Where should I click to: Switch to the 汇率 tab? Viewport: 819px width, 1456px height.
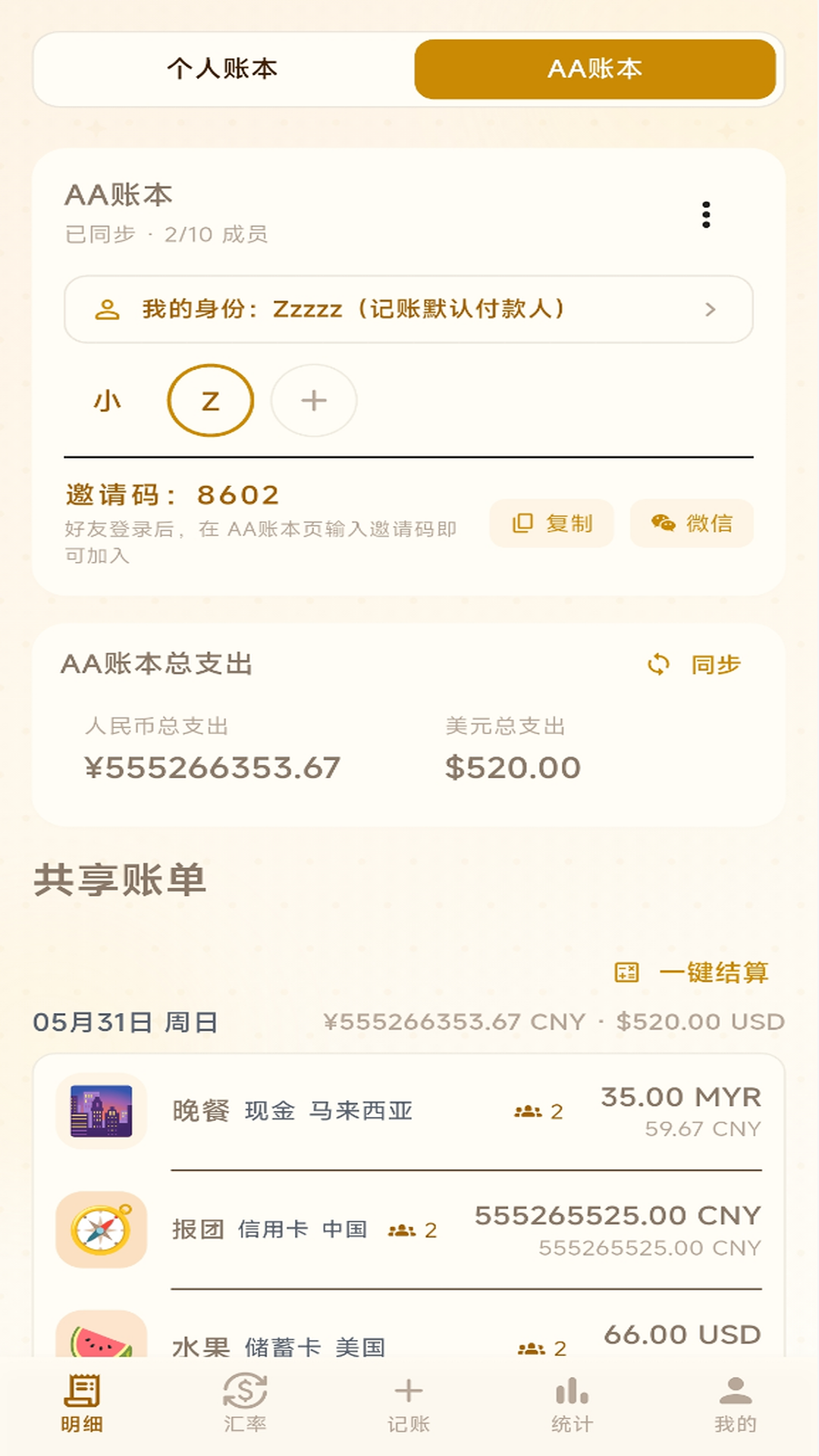[x=245, y=1404]
